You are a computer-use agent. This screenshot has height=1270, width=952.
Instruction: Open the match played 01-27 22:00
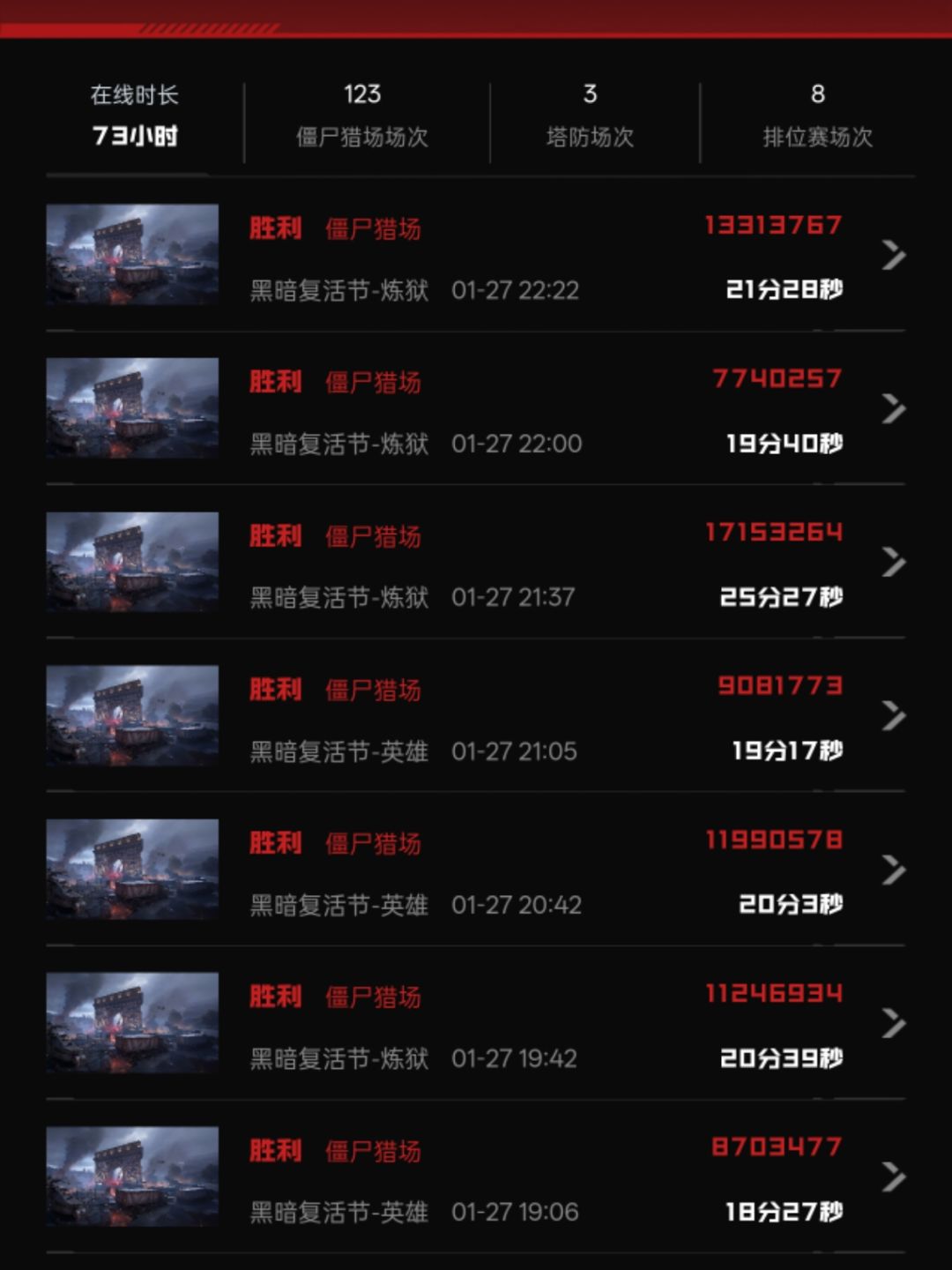tap(476, 408)
